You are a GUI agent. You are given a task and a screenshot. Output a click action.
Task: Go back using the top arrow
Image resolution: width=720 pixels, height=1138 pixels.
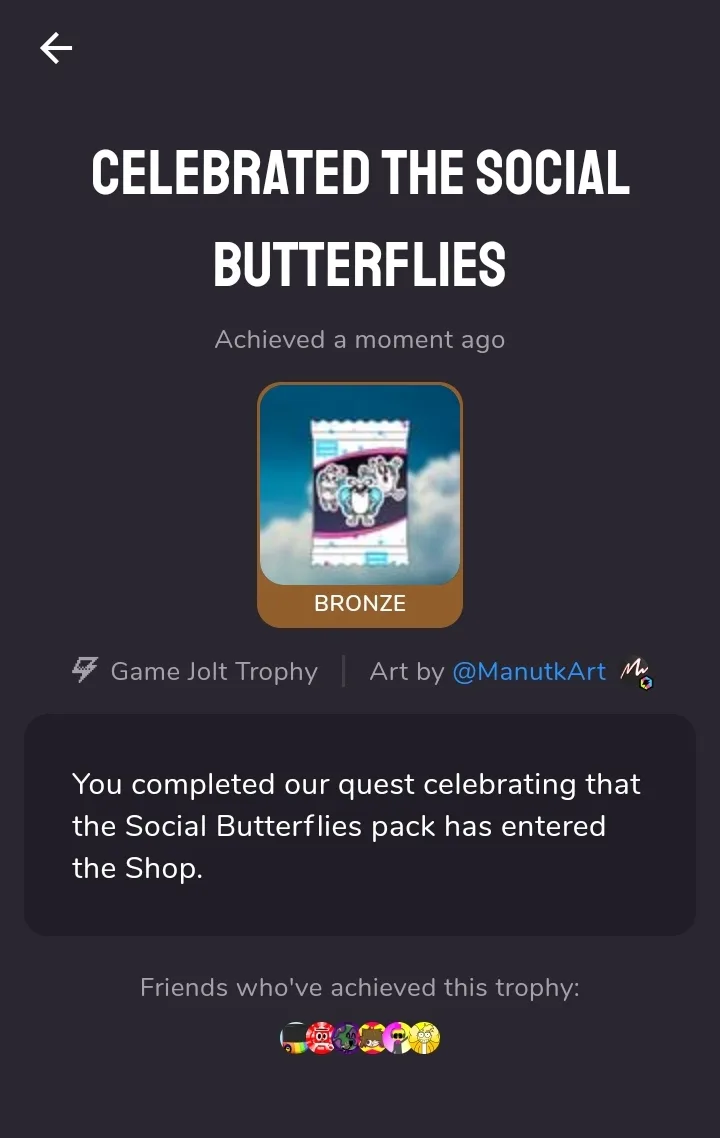pos(56,48)
